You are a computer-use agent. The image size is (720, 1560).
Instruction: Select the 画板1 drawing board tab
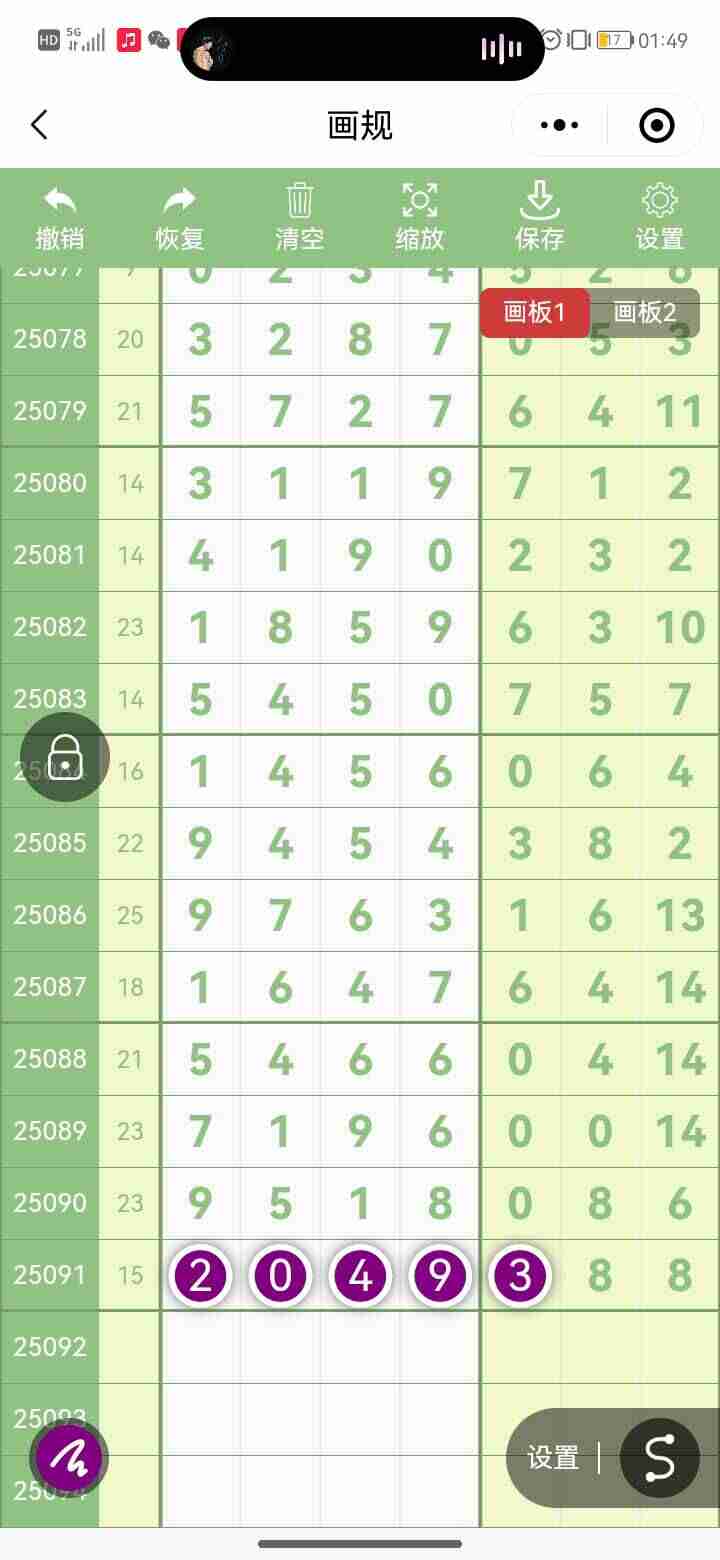pos(535,312)
